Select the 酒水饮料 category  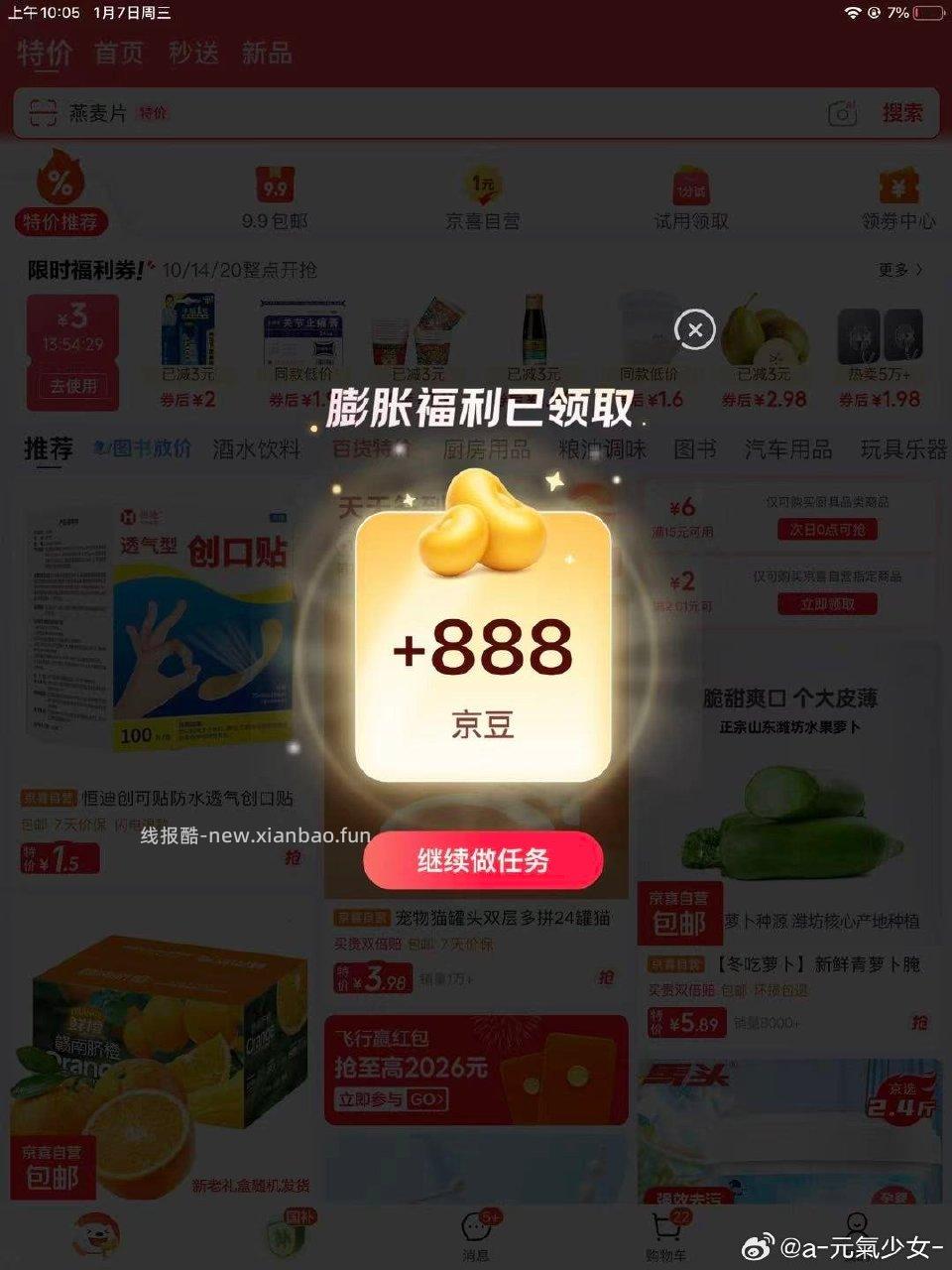(x=256, y=448)
